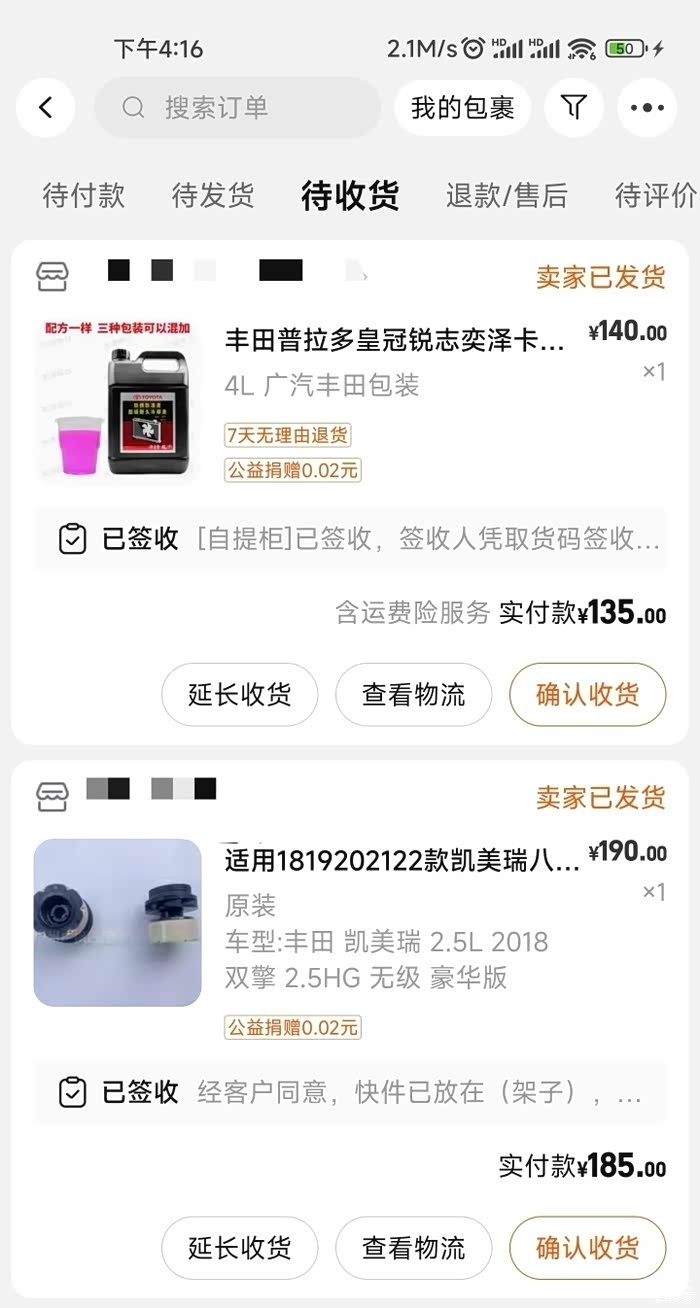Viewport: 700px width, 1308px height.
Task: Tap 延长收货 on the ¥185 凯美瑞 order
Action: pyautogui.click(x=240, y=1247)
